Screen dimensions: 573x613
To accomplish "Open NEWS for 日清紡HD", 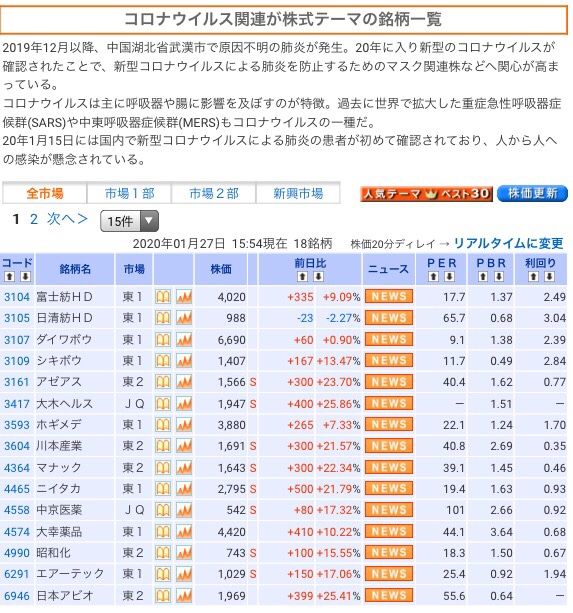I will (x=389, y=318).
